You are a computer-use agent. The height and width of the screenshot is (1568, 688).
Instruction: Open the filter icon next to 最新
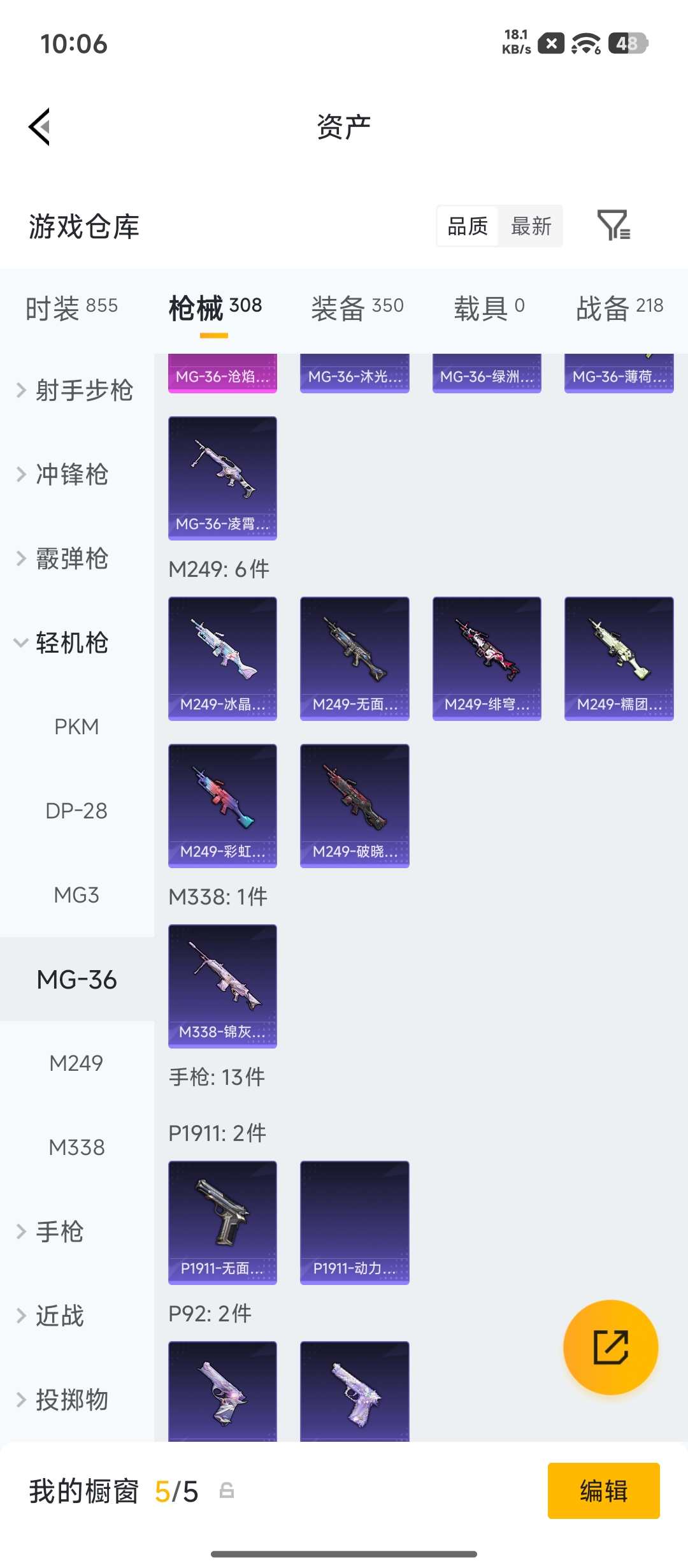(x=613, y=226)
